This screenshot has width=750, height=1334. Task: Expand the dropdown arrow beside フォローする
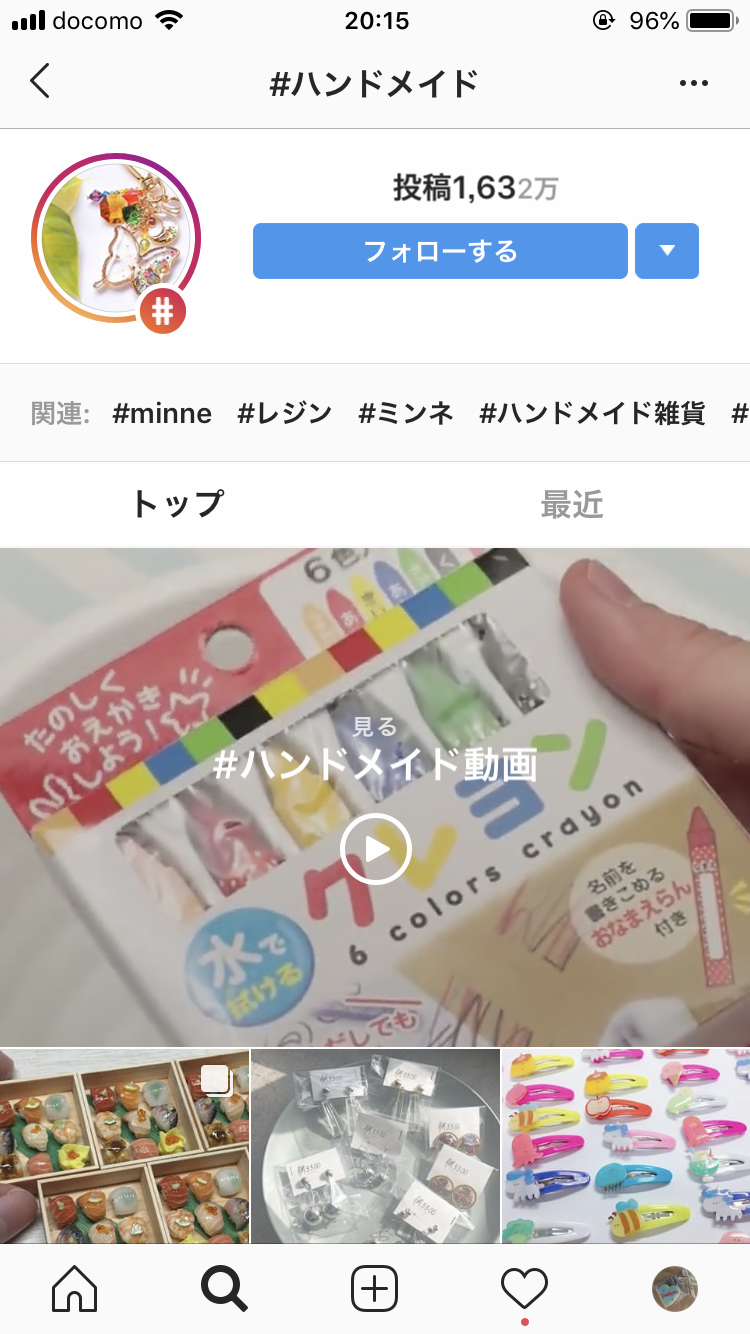[667, 250]
